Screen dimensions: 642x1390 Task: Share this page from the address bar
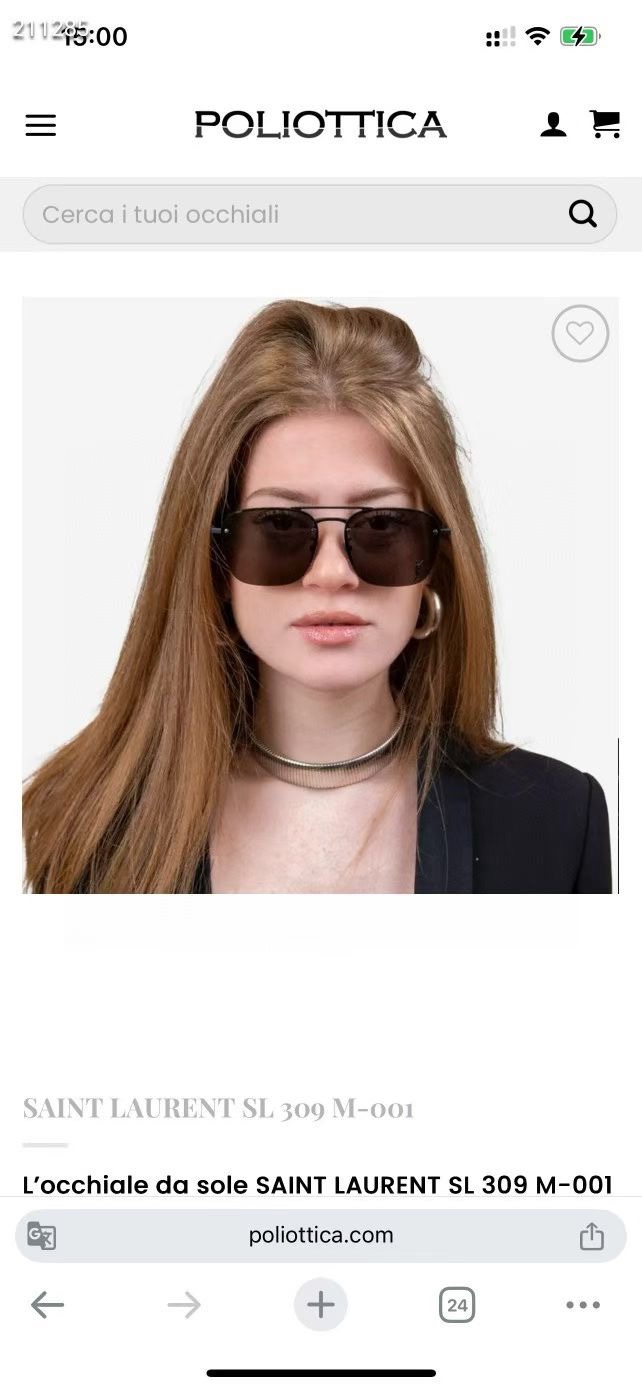[592, 1236]
